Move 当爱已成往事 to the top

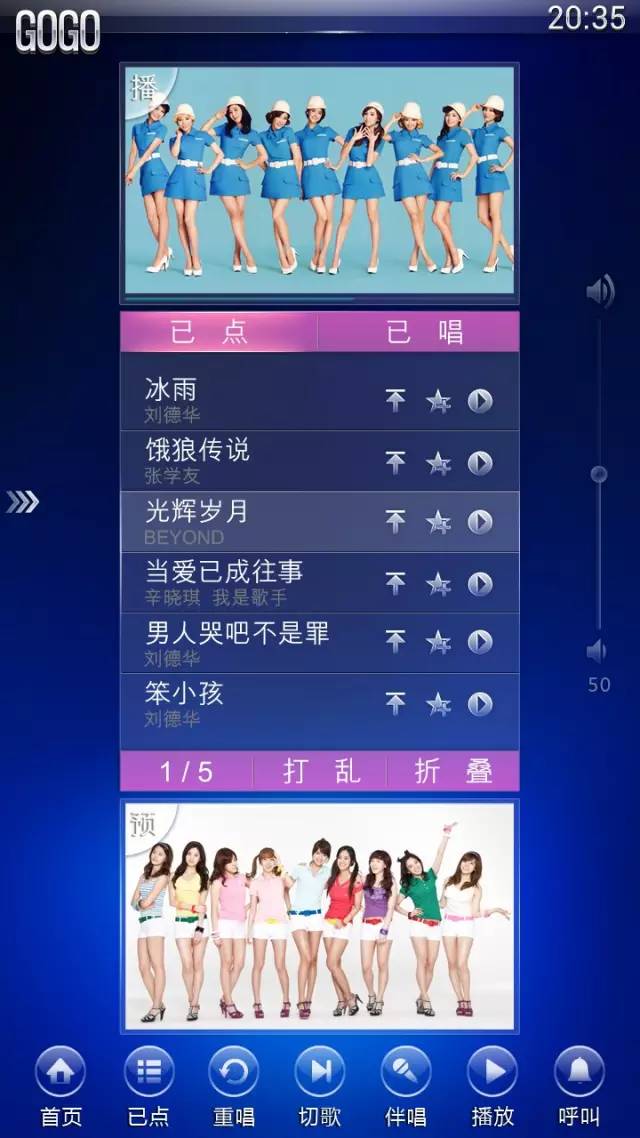tap(396, 584)
